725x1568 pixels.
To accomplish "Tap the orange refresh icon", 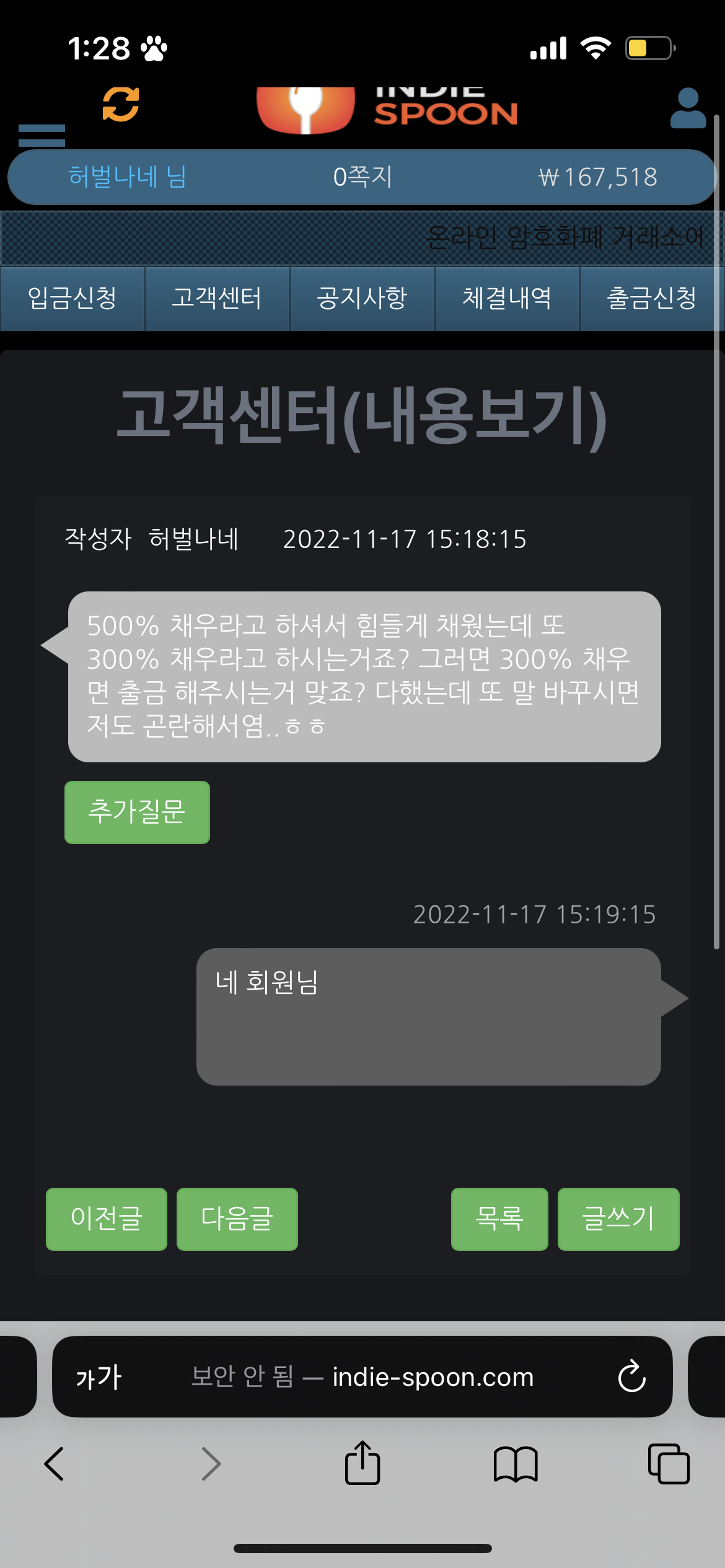I will pos(121,104).
